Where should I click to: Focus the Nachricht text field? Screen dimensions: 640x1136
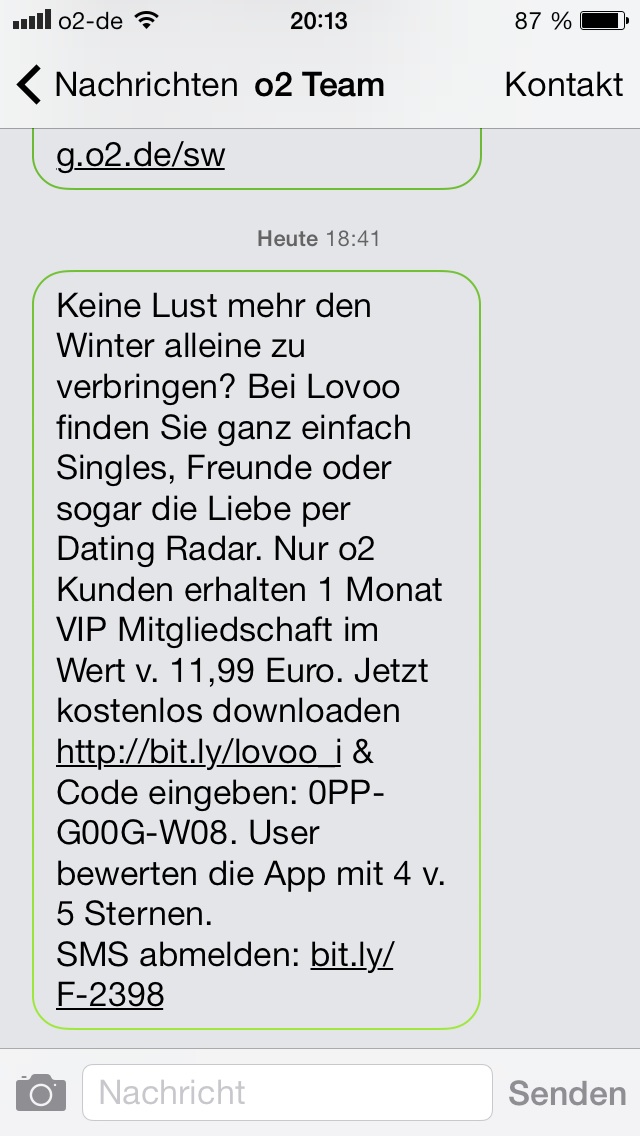[287, 1092]
